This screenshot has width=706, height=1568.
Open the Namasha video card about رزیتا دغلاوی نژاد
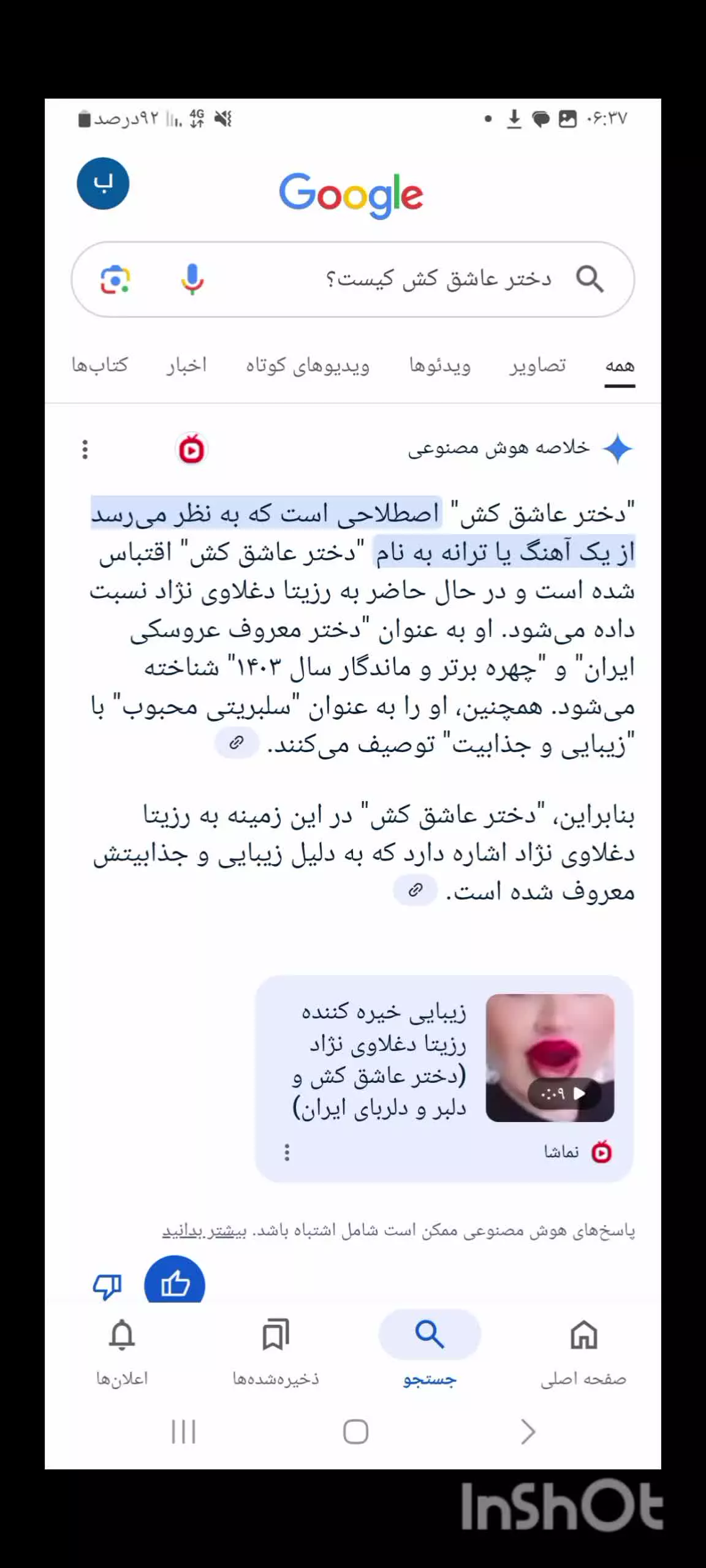pyautogui.click(x=444, y=1079)
